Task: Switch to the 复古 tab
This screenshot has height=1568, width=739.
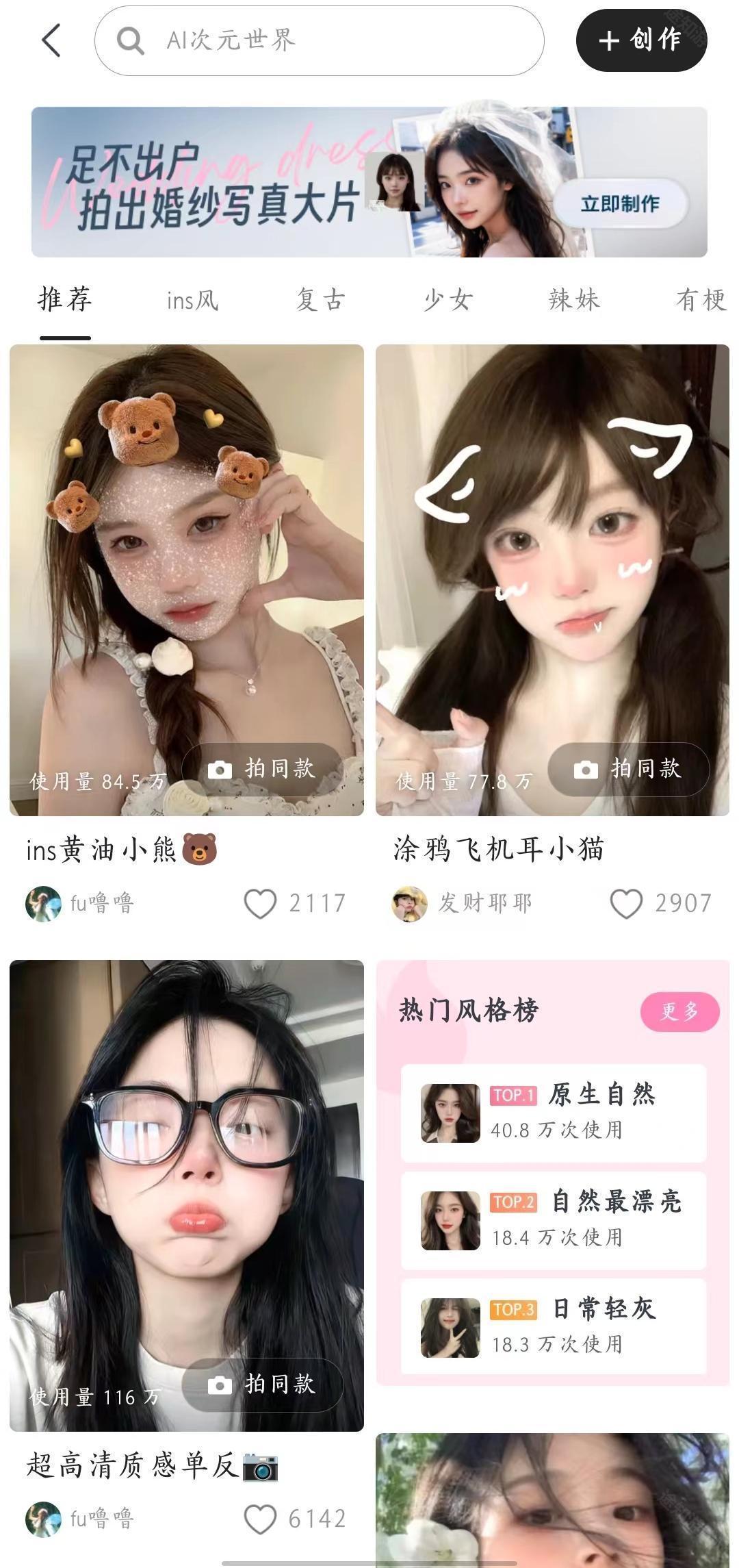Action: (x=320, y=300)
